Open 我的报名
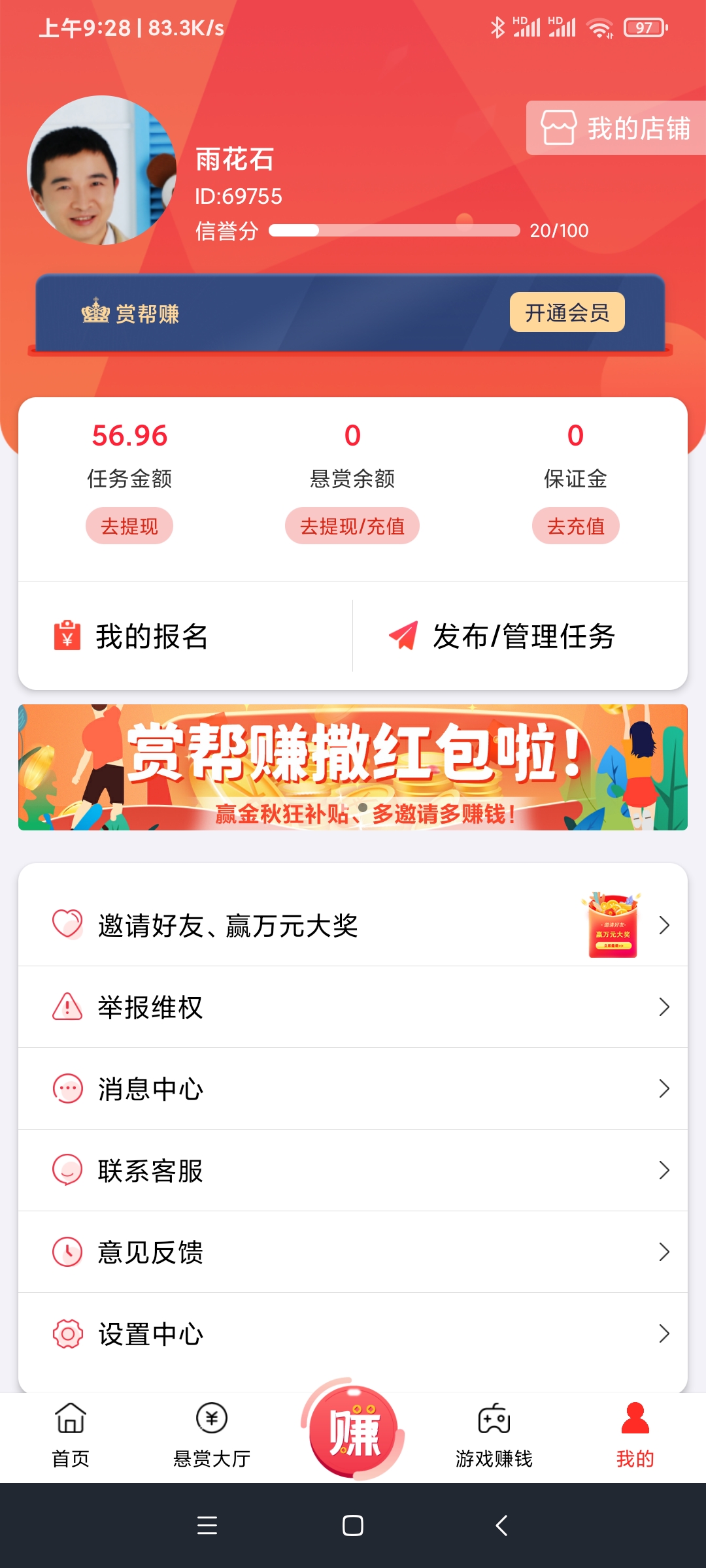Viewport: 706px width, 1568px height. pos(186,636)
